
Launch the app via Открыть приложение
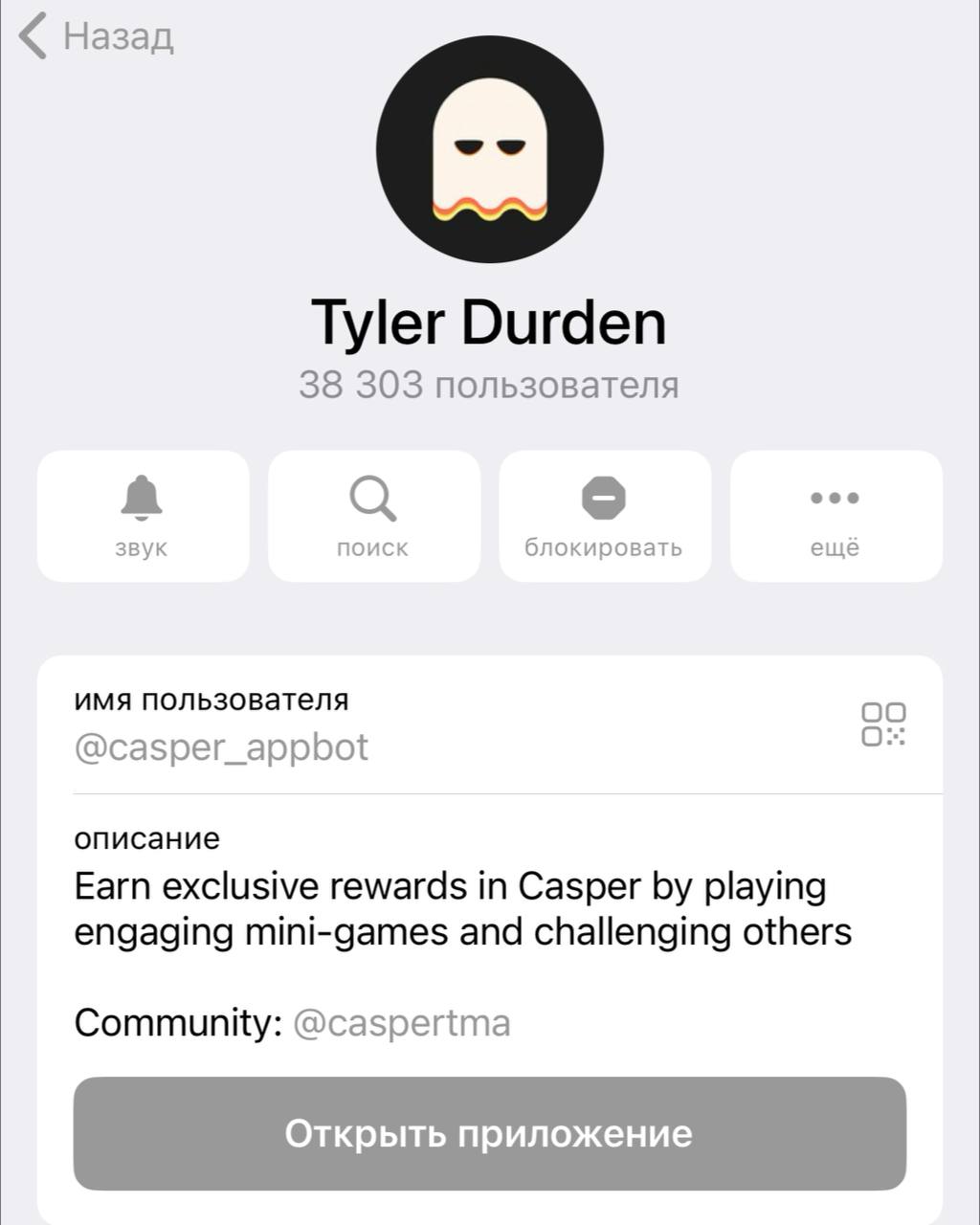pyautogui.click(x=489, y=1133)
